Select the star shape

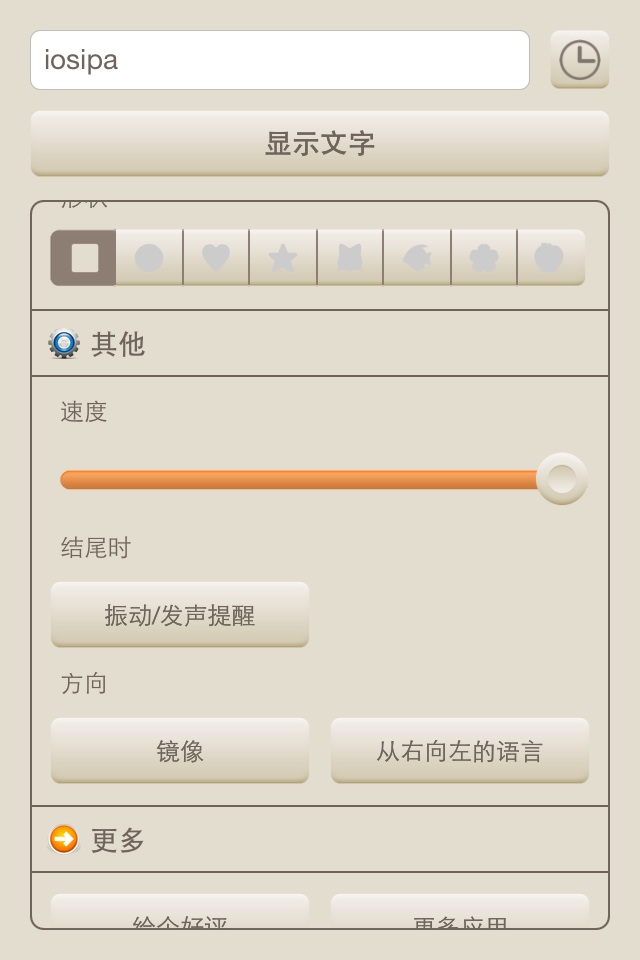pos(283,258)
